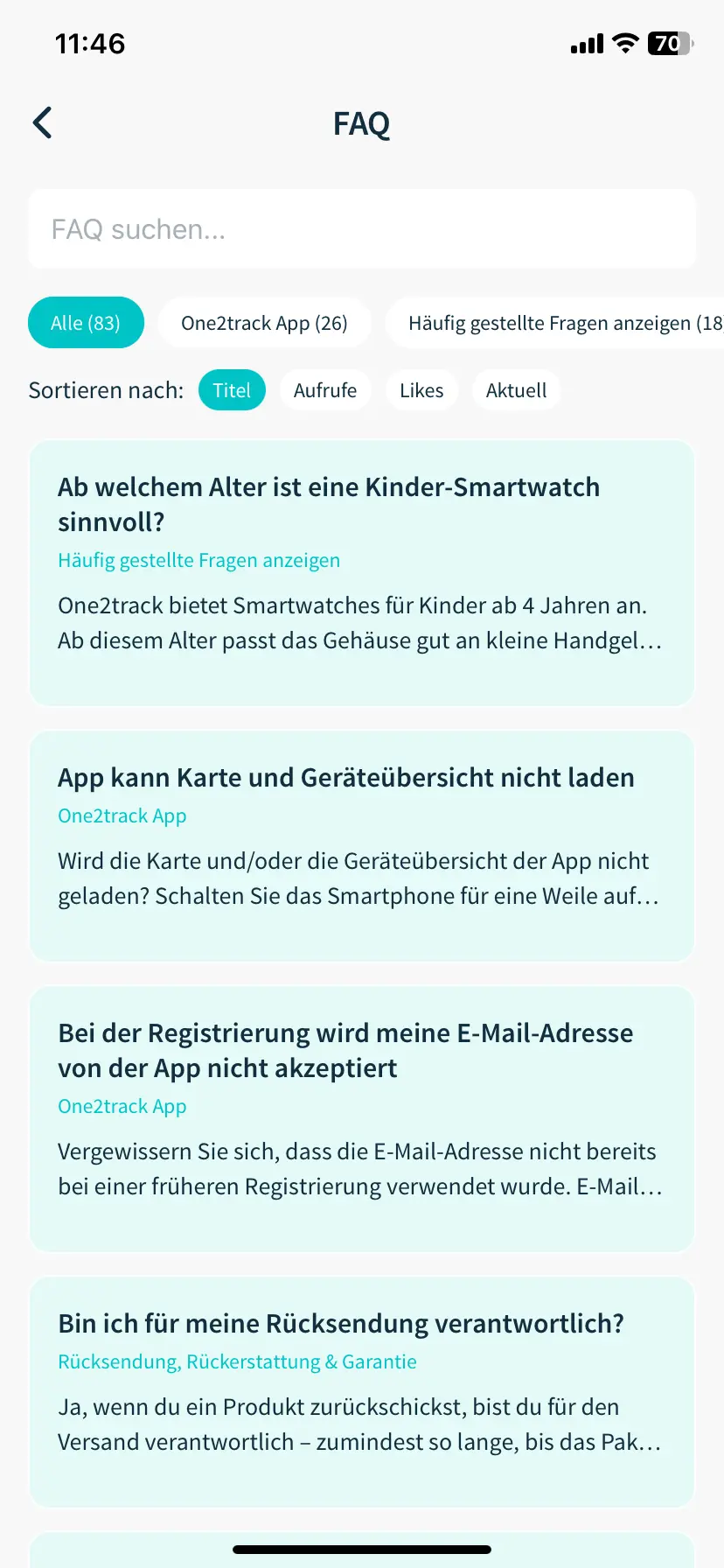Tap the clock showing 11:46
This screenshot has height=1568, width=724.
(x=91, y=43)
